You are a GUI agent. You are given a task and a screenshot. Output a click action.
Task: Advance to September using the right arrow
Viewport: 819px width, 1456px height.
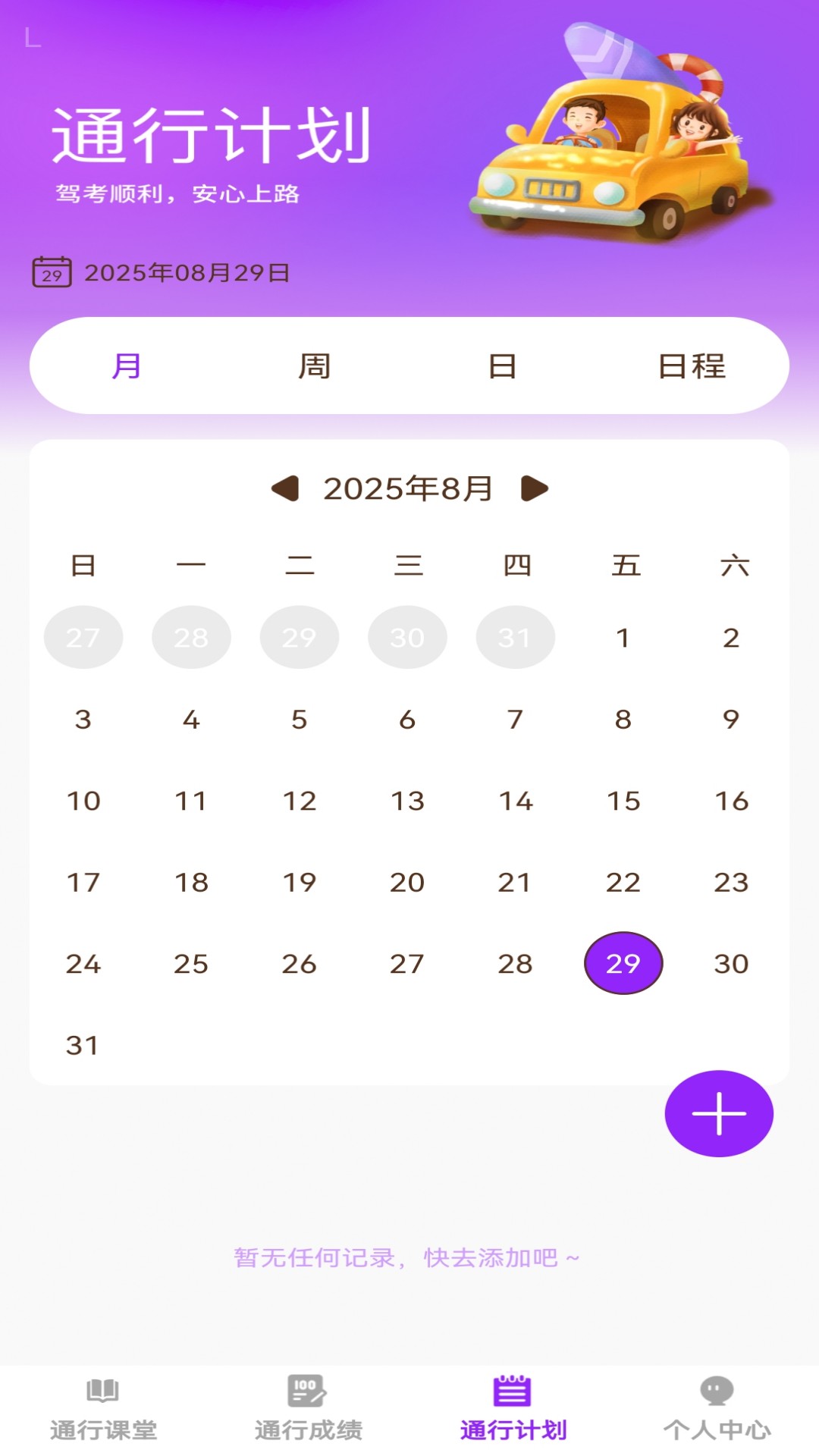pos(535,488)
